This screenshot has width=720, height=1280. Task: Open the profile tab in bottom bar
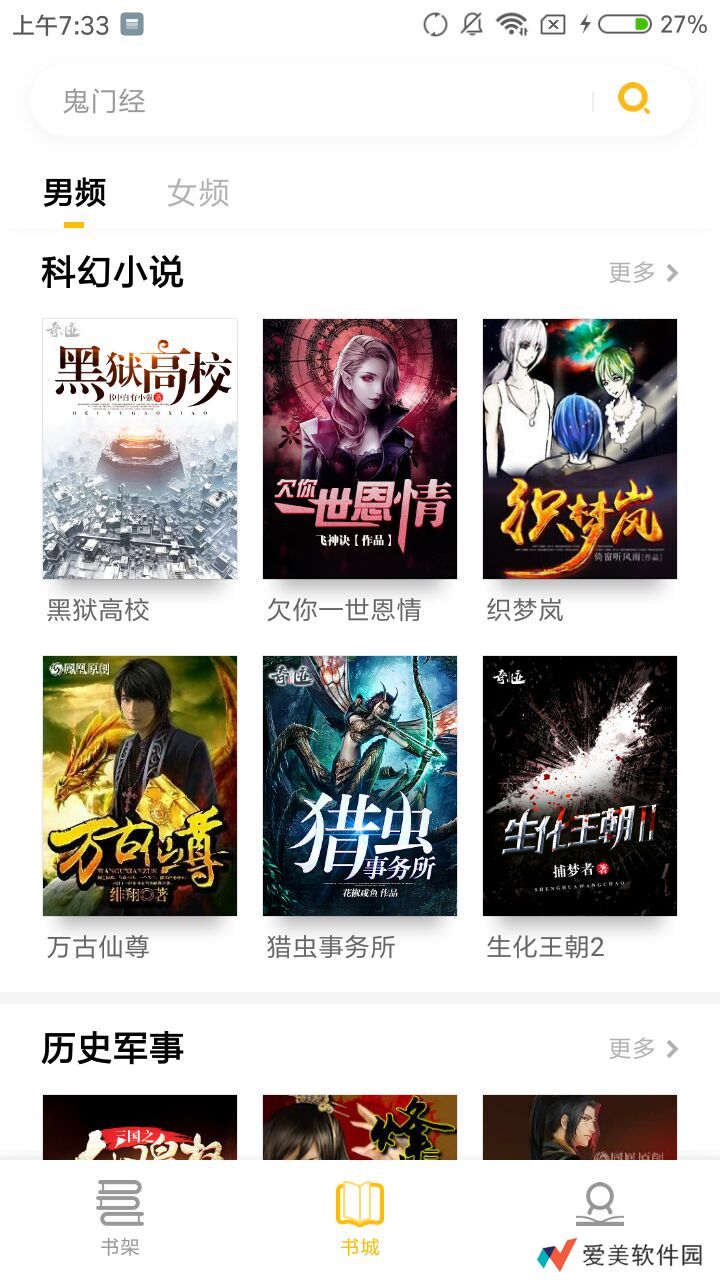pyautogui.click(x=600, y=1205)
